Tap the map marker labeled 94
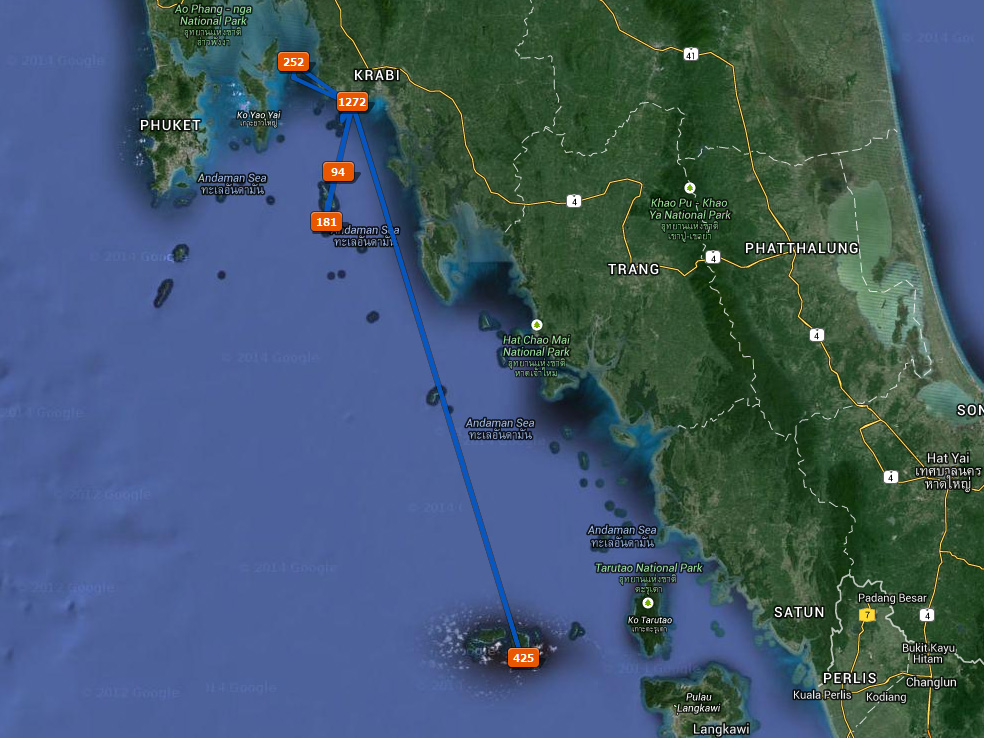 338,172
